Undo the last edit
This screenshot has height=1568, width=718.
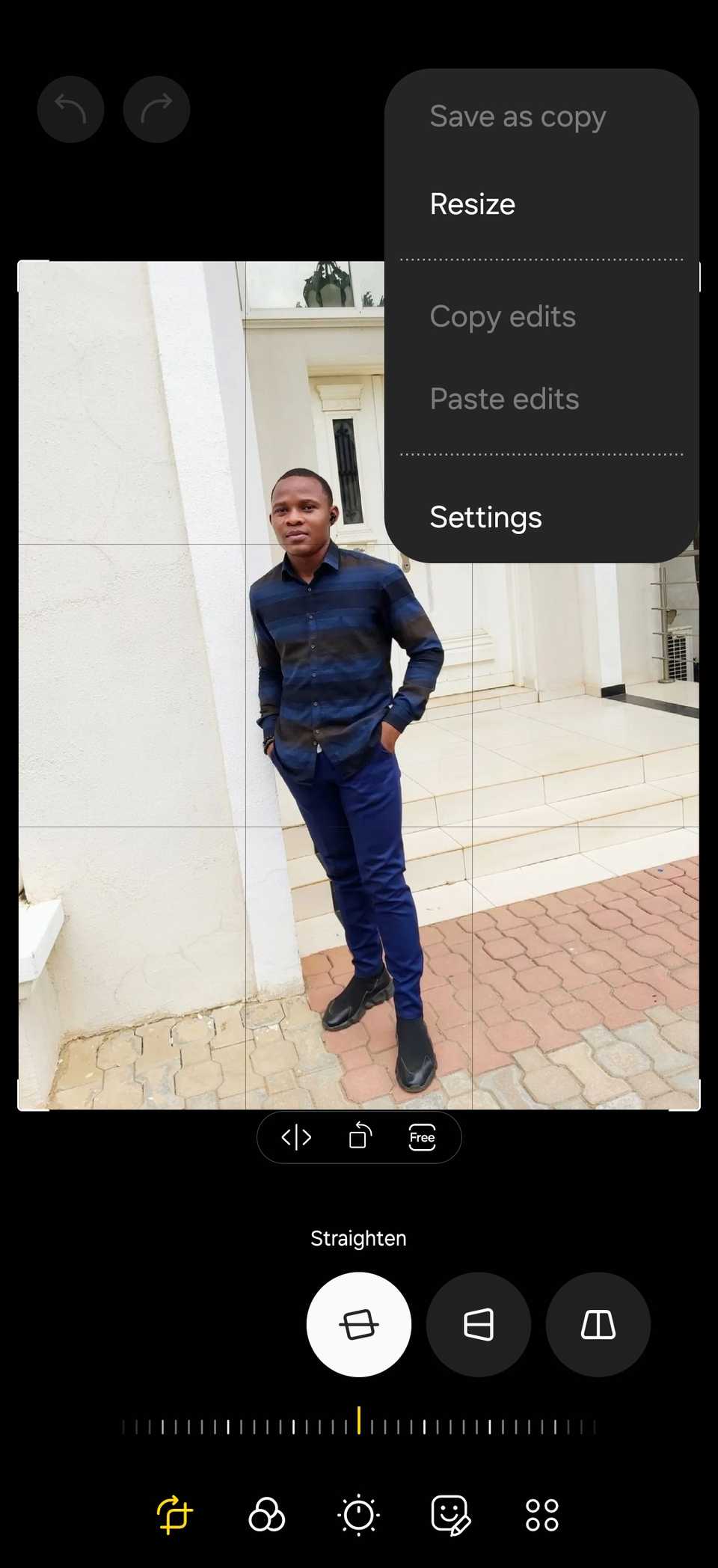(70, 109)
